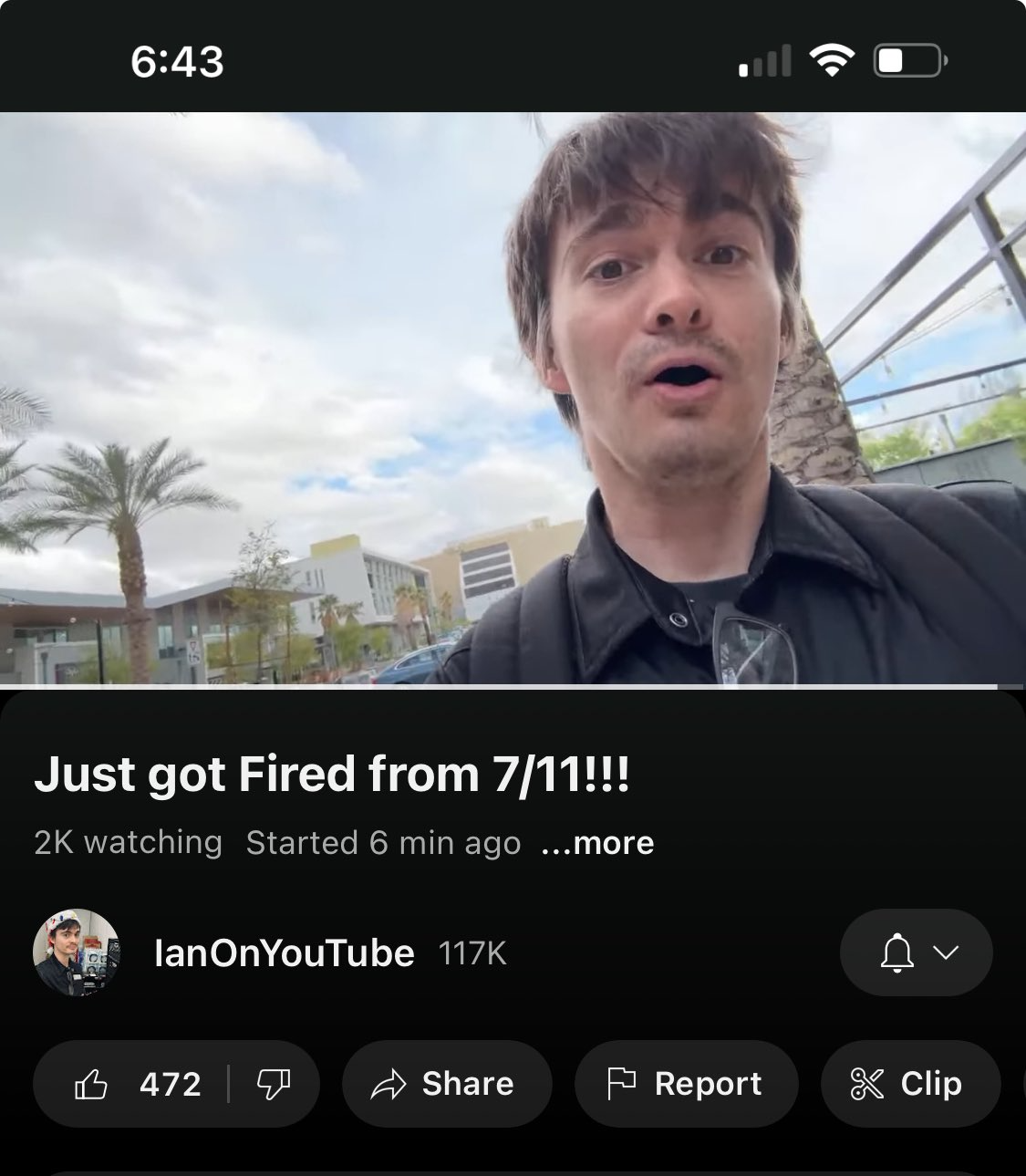Expand the description with …more
This screenshot has height=1176, width=1026.
[x=597, y=843]
